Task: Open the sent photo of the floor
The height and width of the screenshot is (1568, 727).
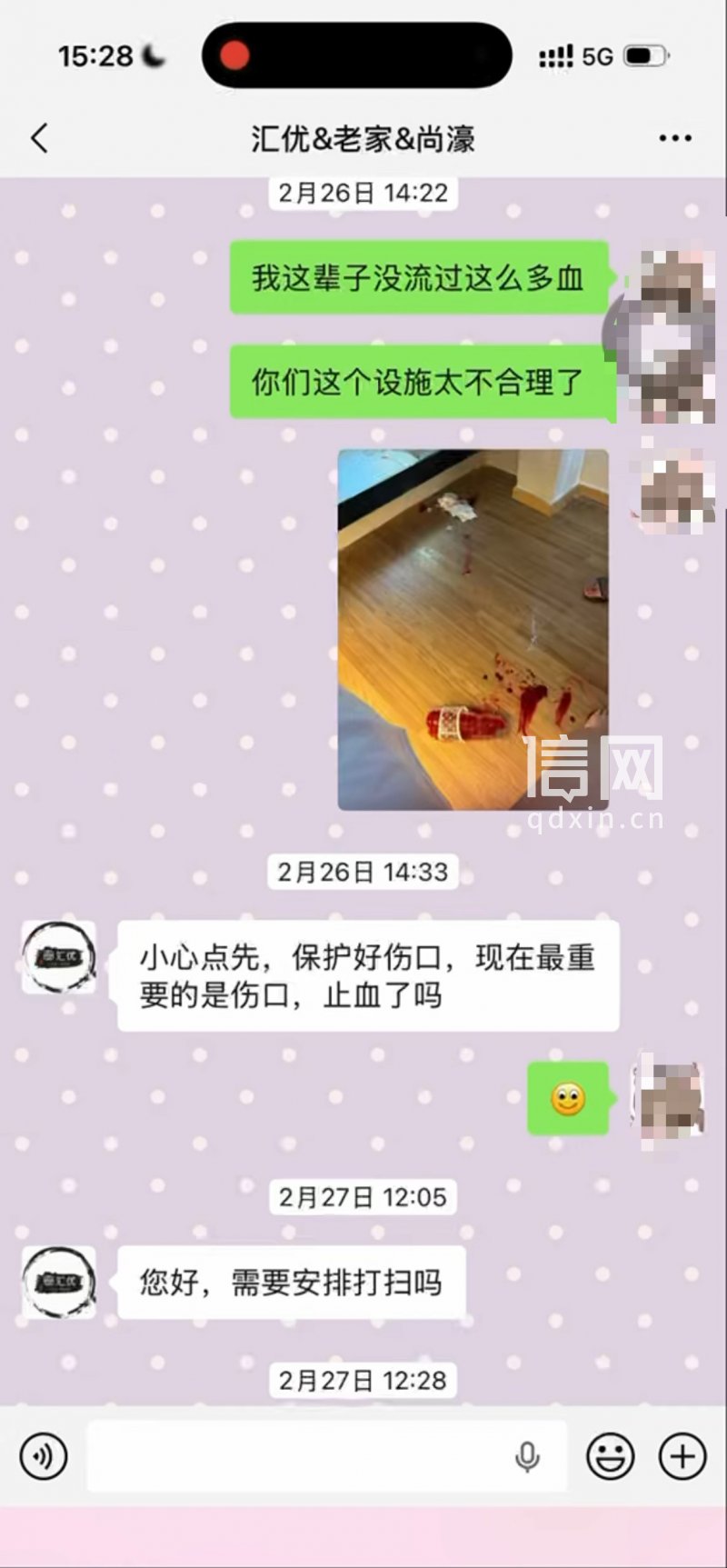Action: [x=473, y=629]
